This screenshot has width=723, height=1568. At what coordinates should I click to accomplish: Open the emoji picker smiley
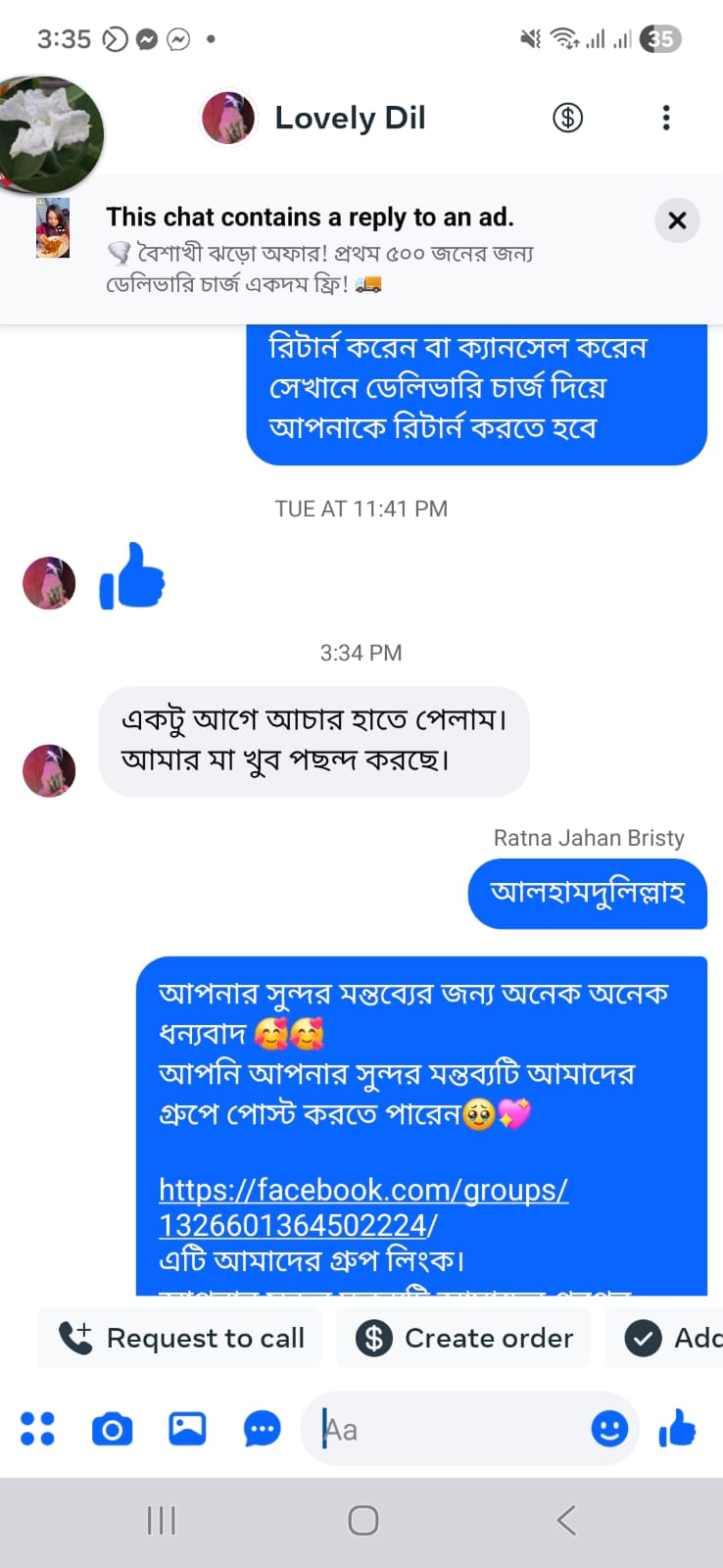(609, 1429)
